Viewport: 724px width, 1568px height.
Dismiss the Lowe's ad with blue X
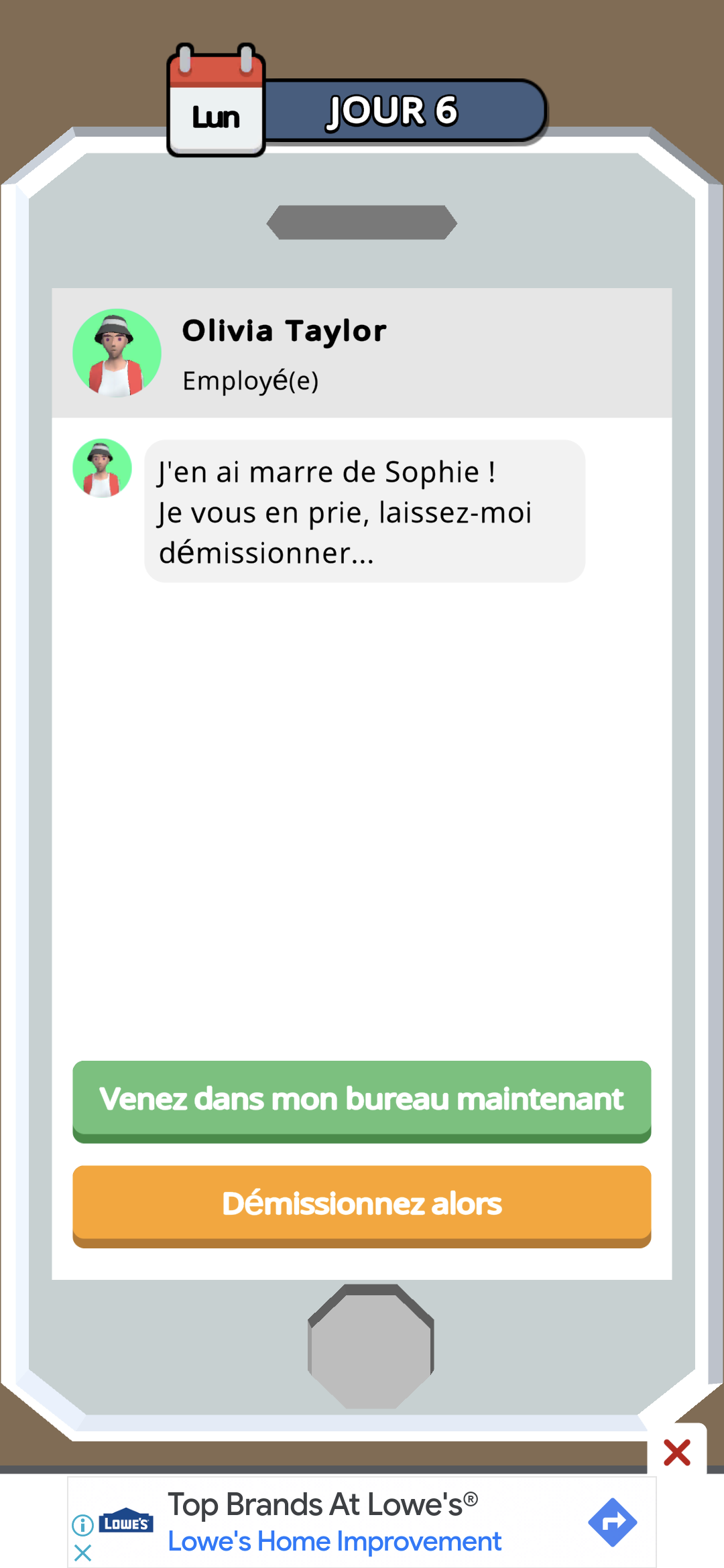pyautogui.click(x=82, y=1553)
